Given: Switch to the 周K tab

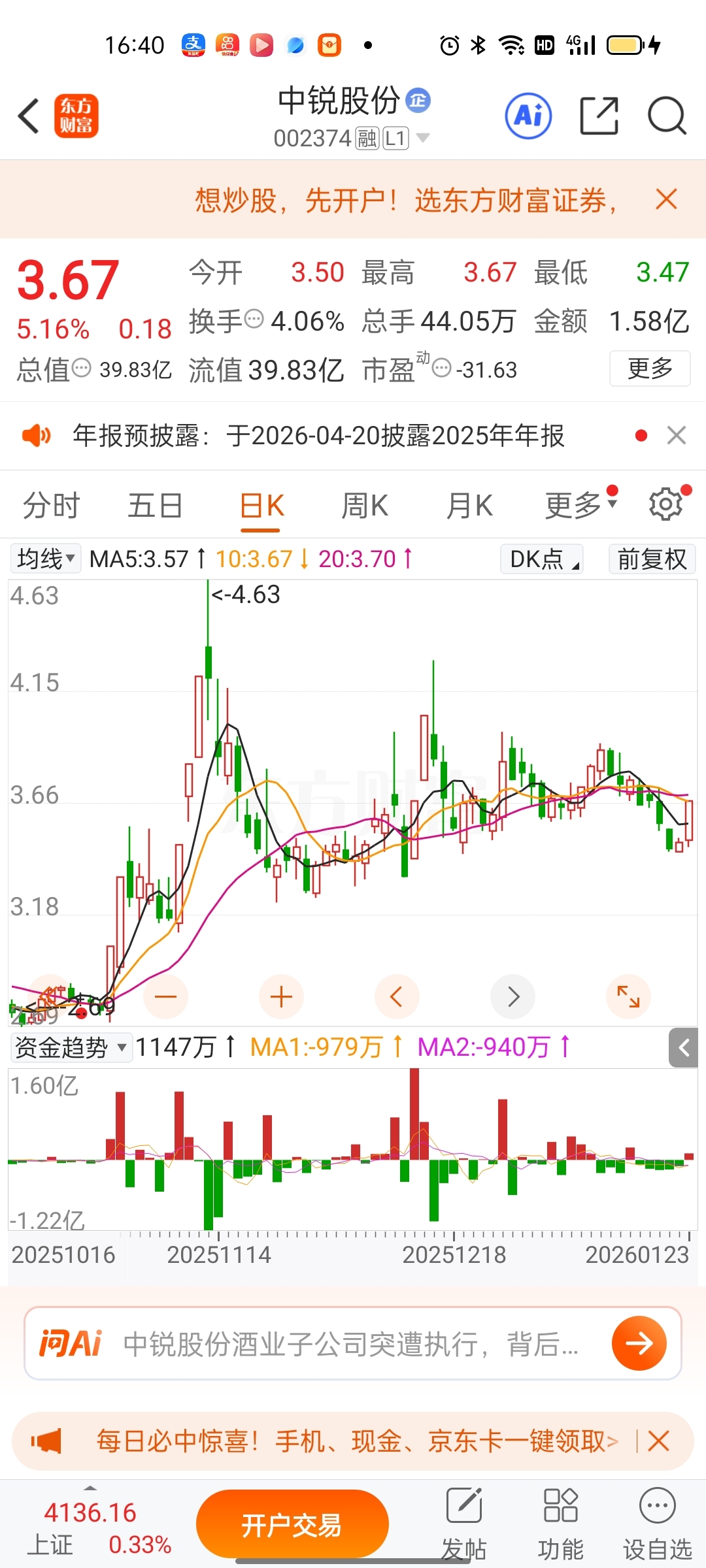Looking at the screenshot, I should (365, 506).
